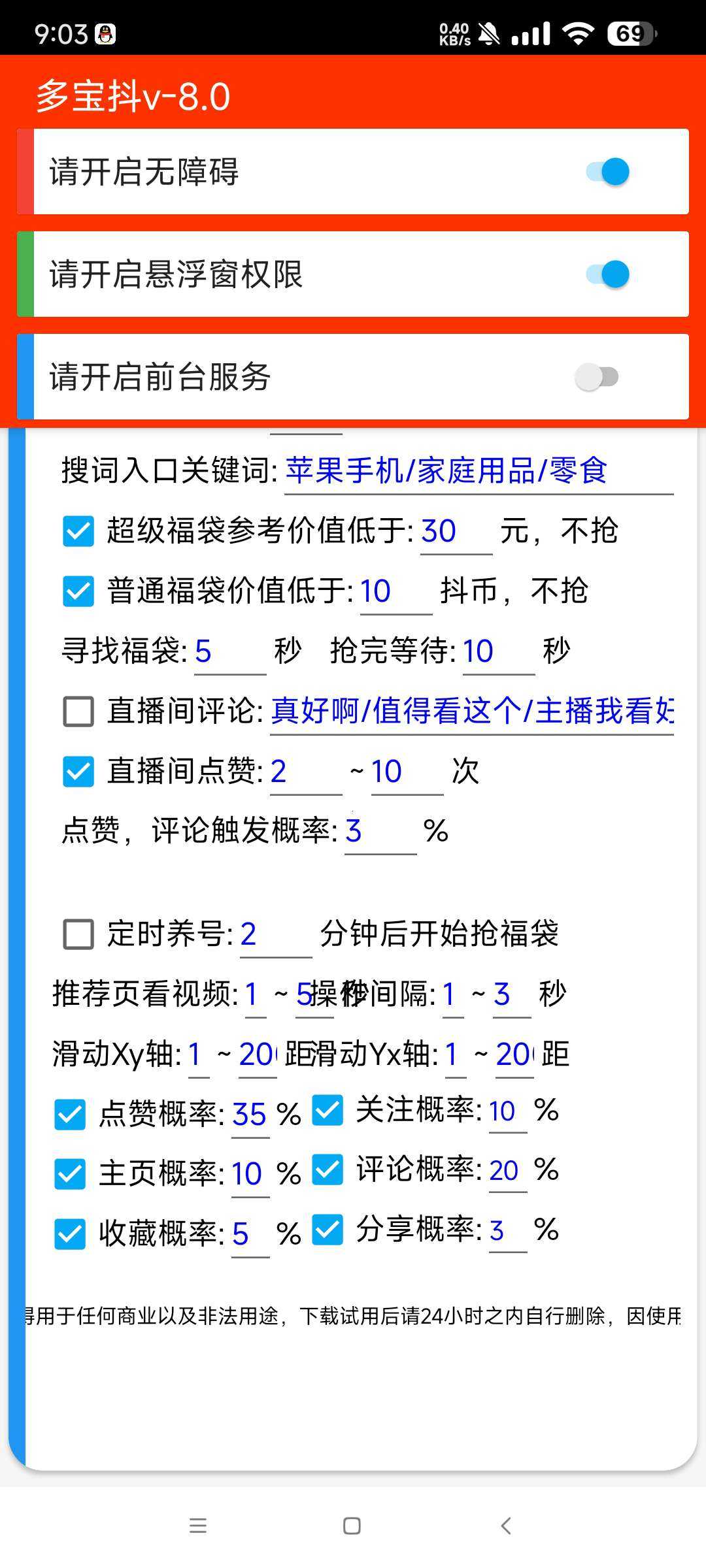The image size is (706, 1568).
Task: Uncheck the 分享概率 checkbox
Action: click(328, 1230)
